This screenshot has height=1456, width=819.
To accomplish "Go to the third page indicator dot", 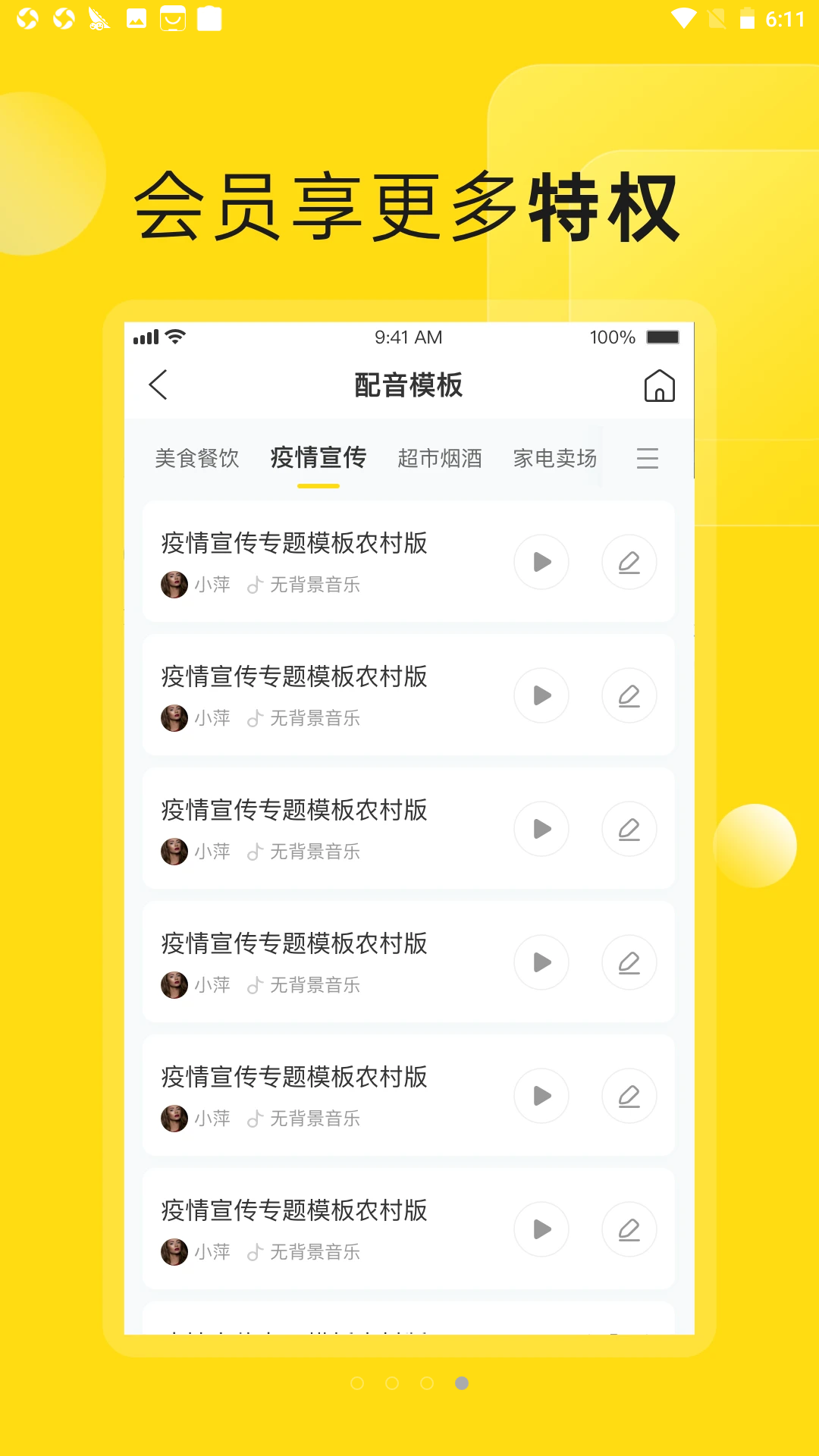I will tap(427, 1383).
